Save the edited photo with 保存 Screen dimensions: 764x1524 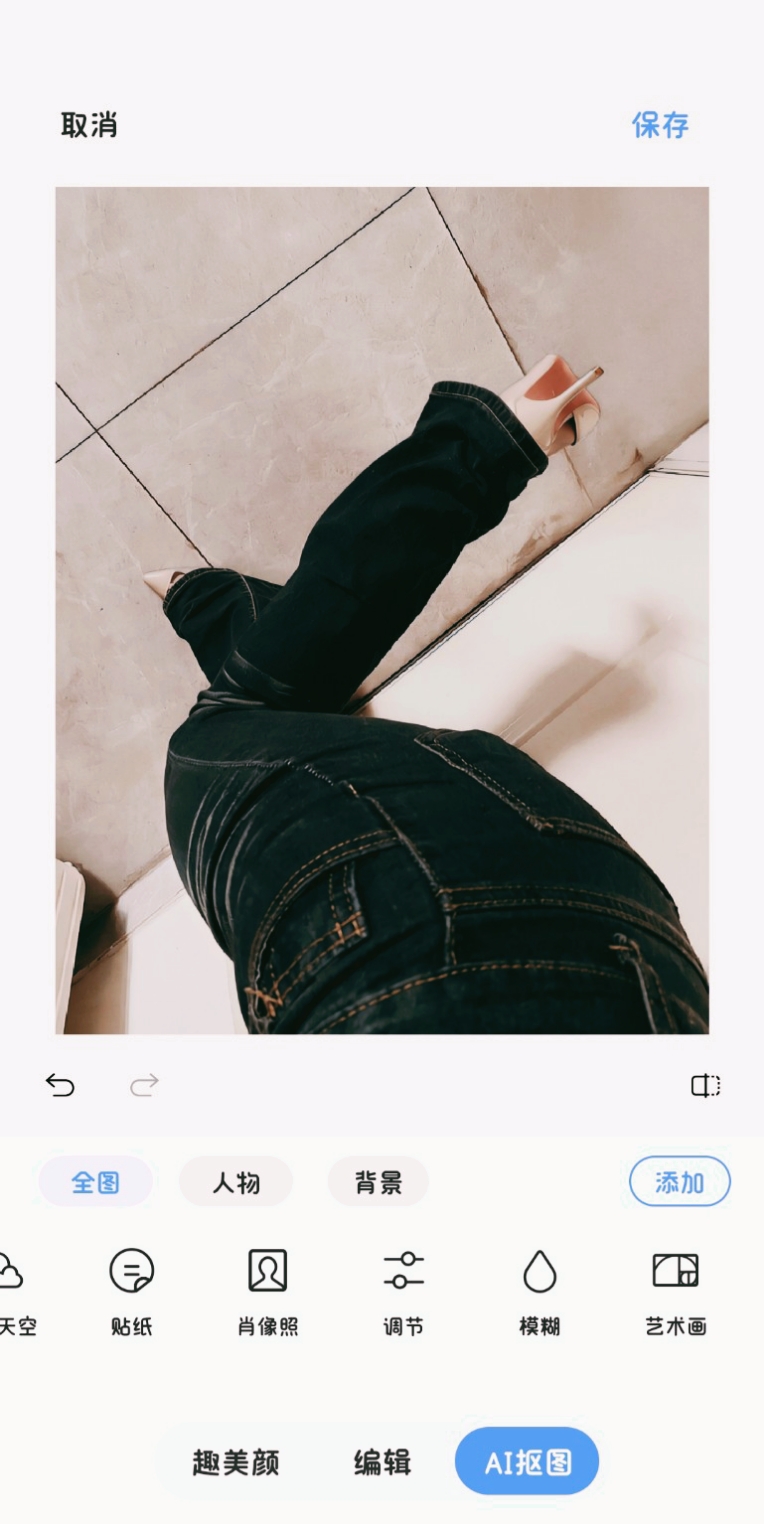click(x=660, y=125)
